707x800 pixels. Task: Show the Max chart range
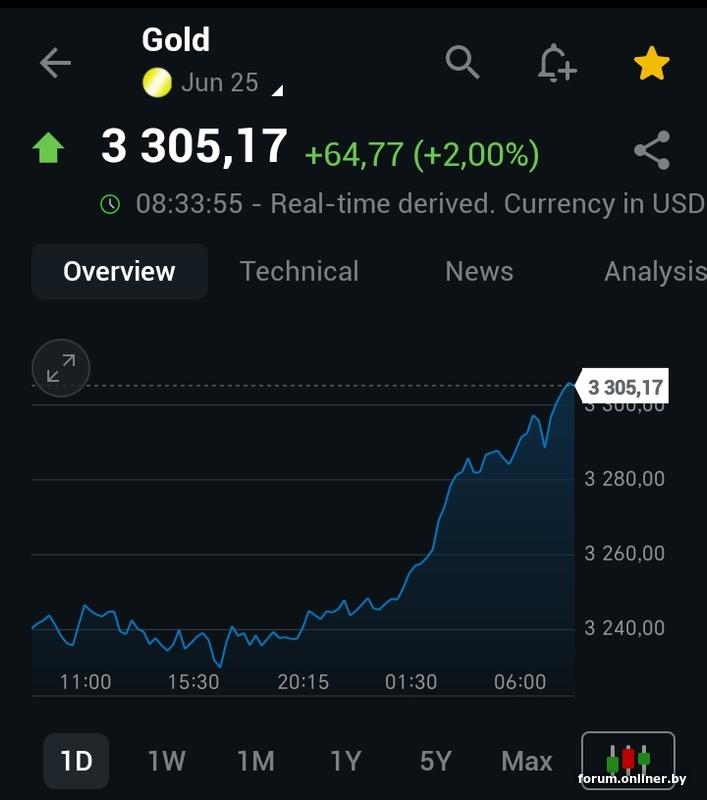526,761
